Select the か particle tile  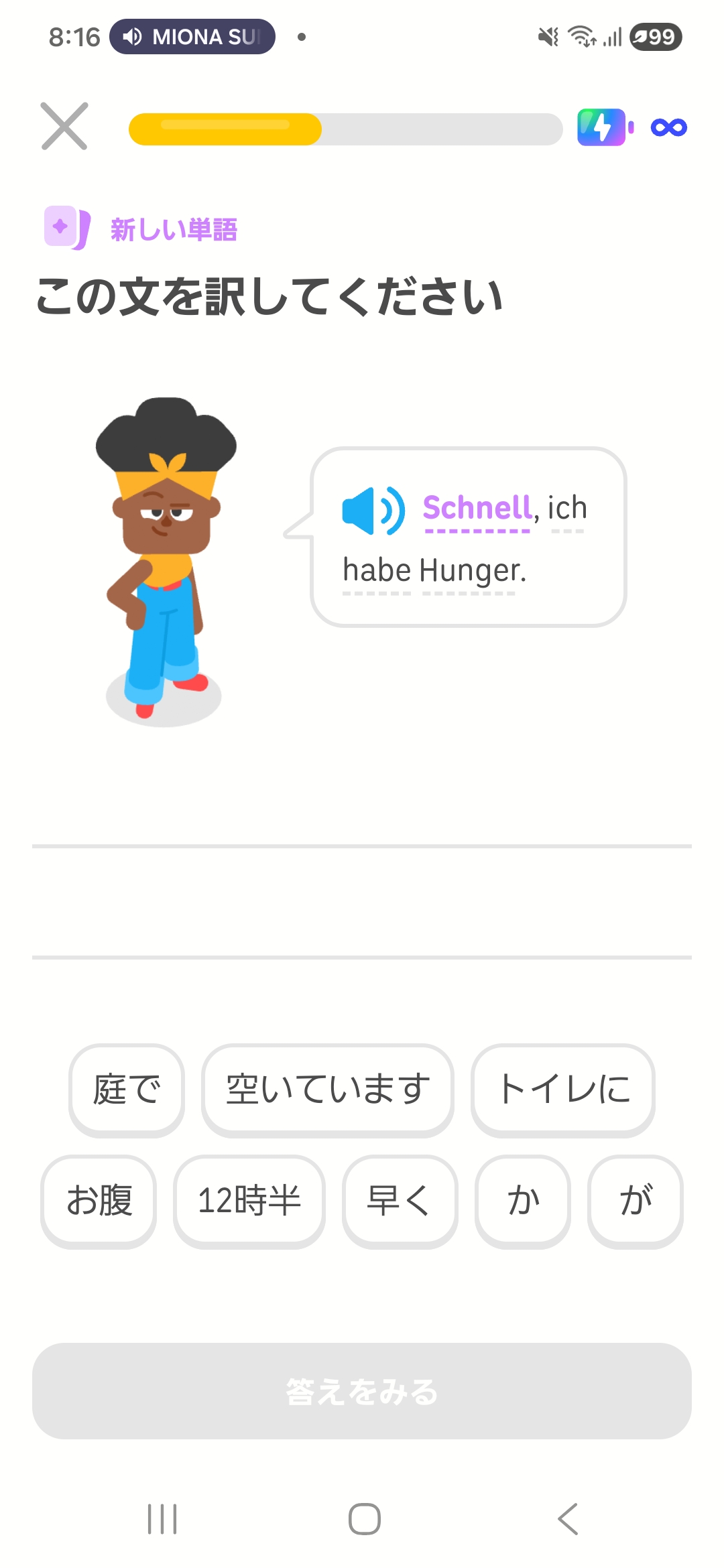tap(522, 1200)
